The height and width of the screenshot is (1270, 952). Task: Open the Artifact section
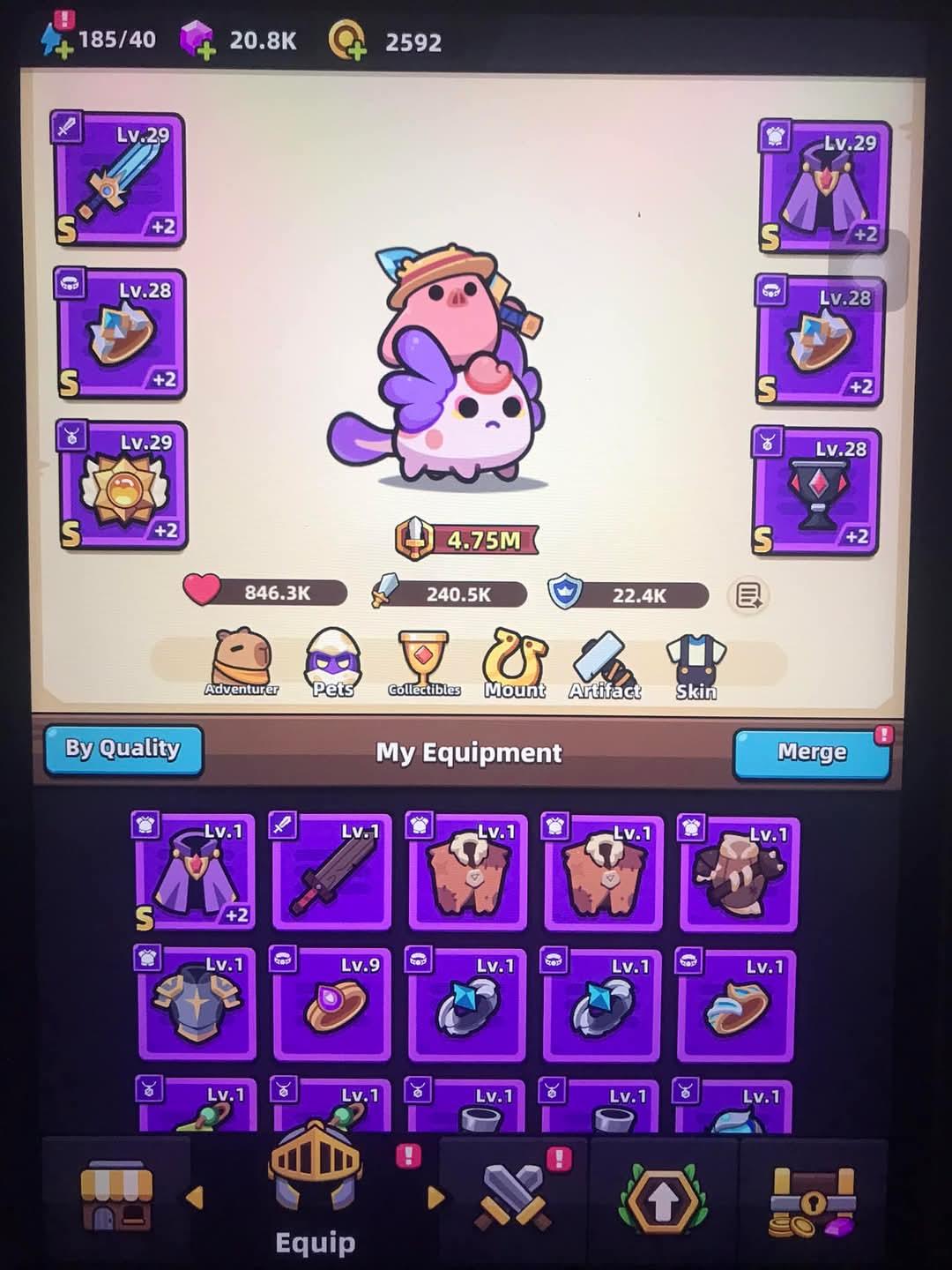point(605,665)
